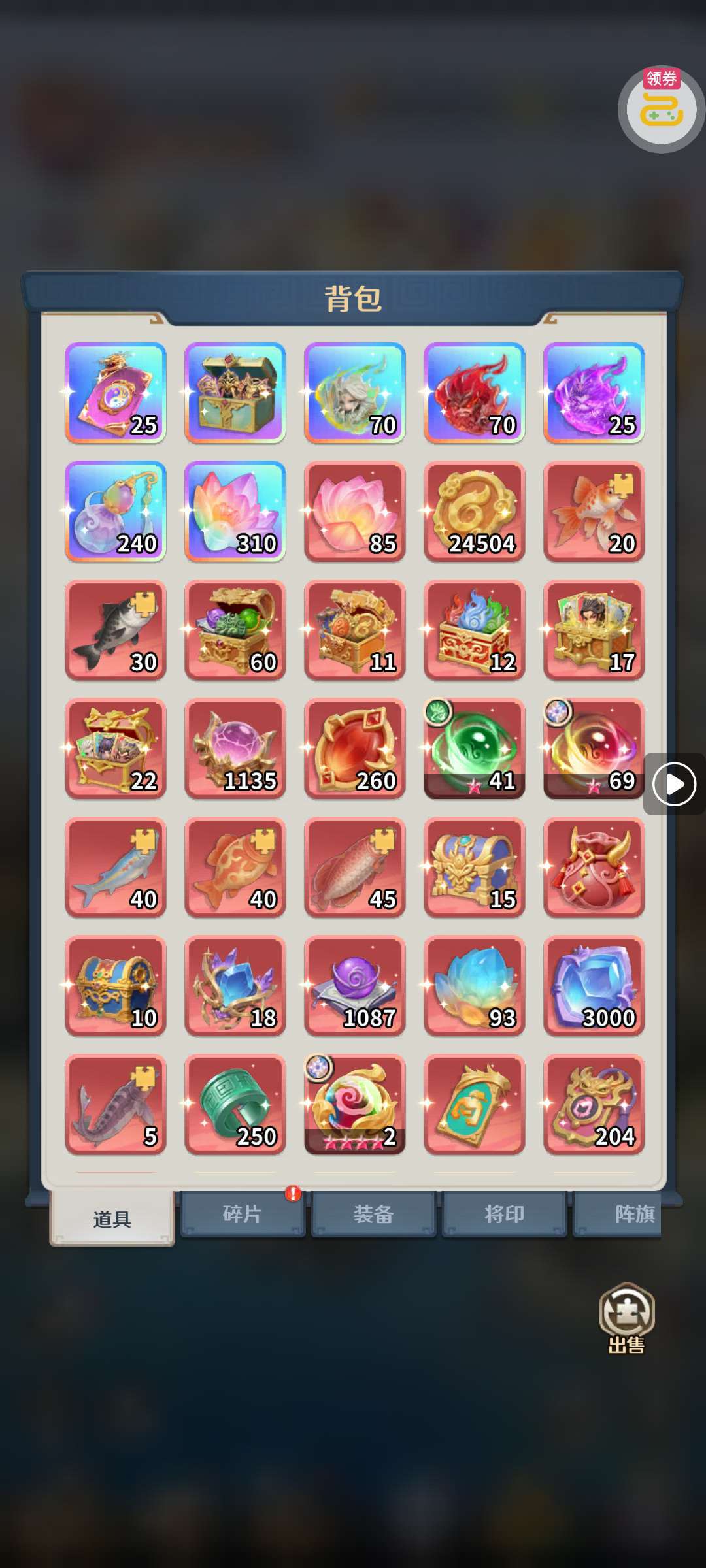This screenshot has height=1568, width=706.
Task: Switch to the 碎片 tab
Action: click(243, 1214)
